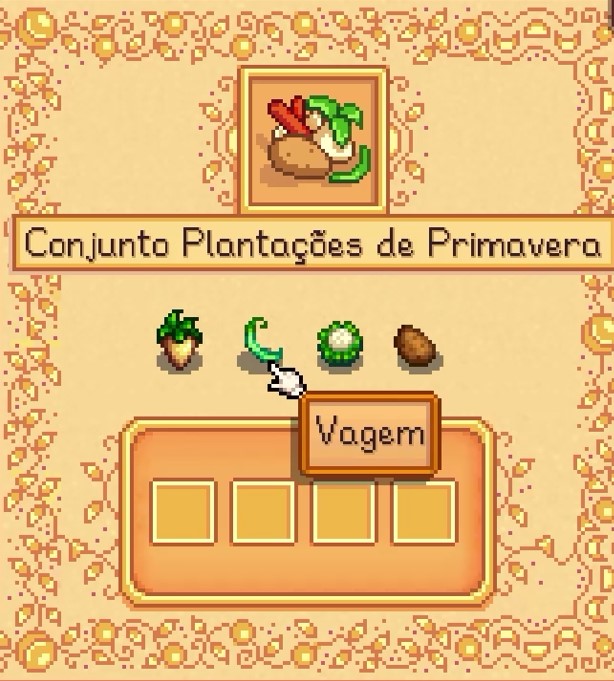Screen dimensions: 614x681
Task: Tap the green bean (Vagem) ingredient
Action: pyautogui.click(x=260, y=343)
